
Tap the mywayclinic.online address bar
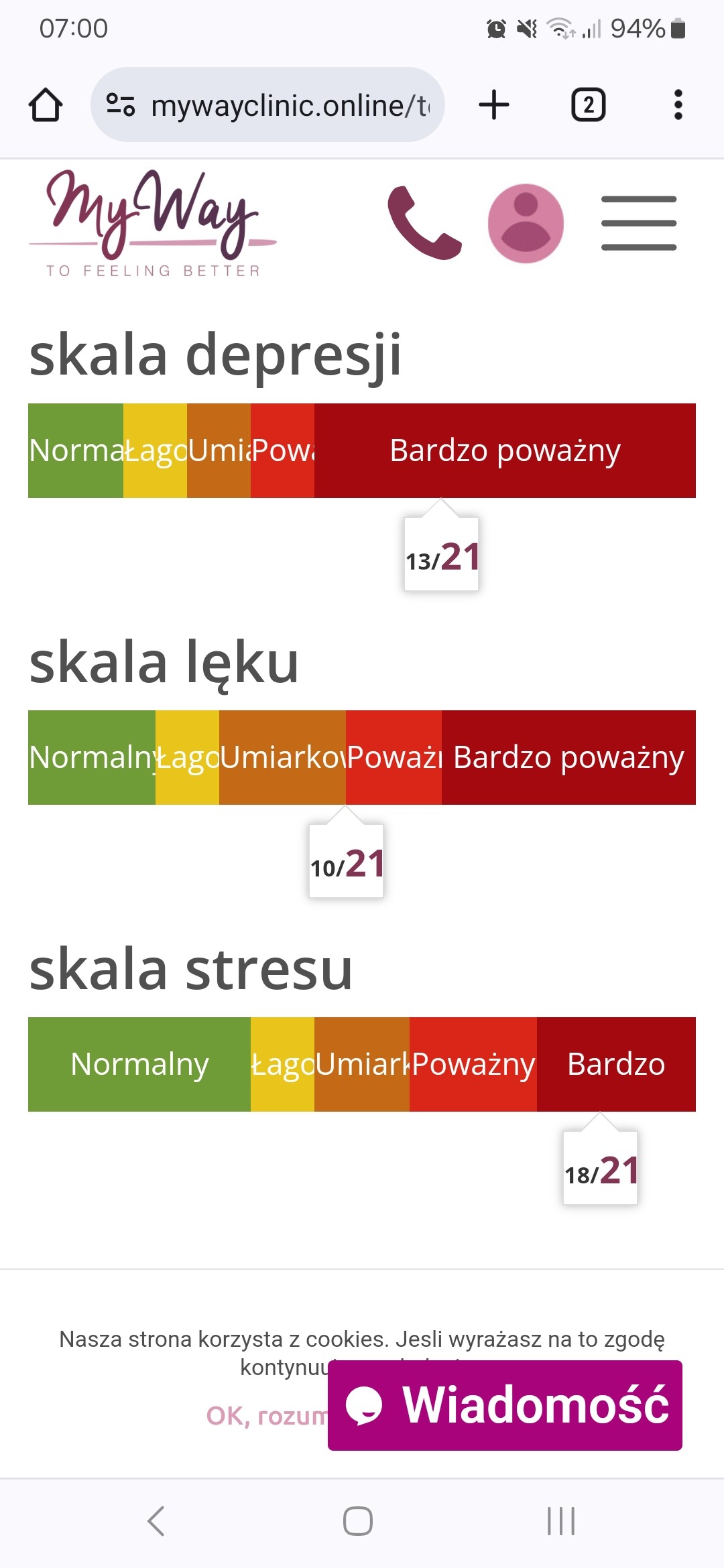(x=288, y=105)
